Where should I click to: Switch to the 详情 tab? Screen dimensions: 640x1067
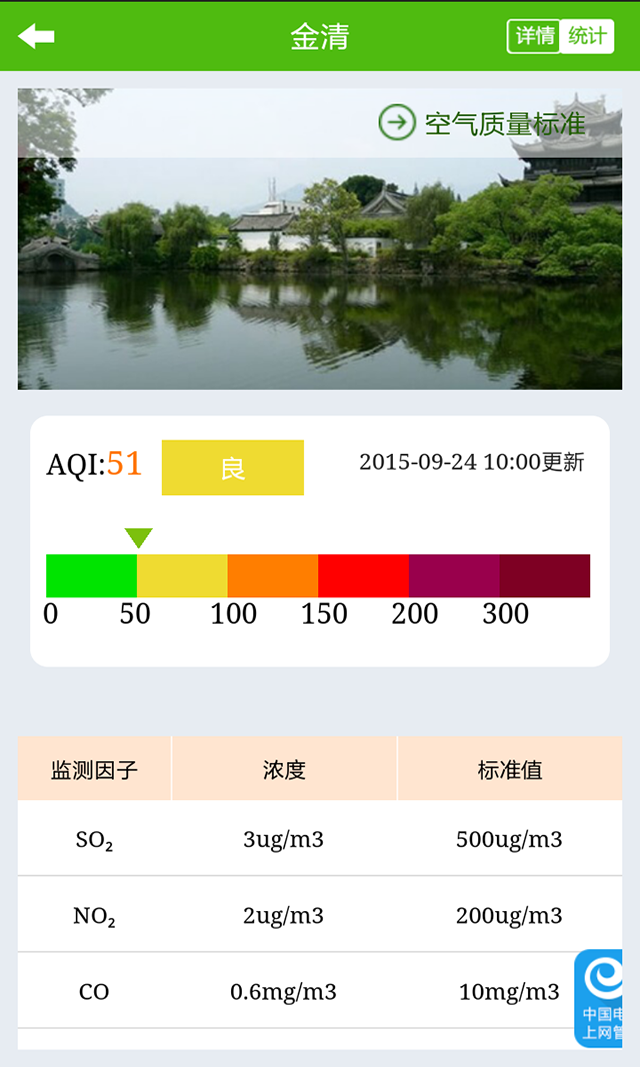click(x=534, y=37)
